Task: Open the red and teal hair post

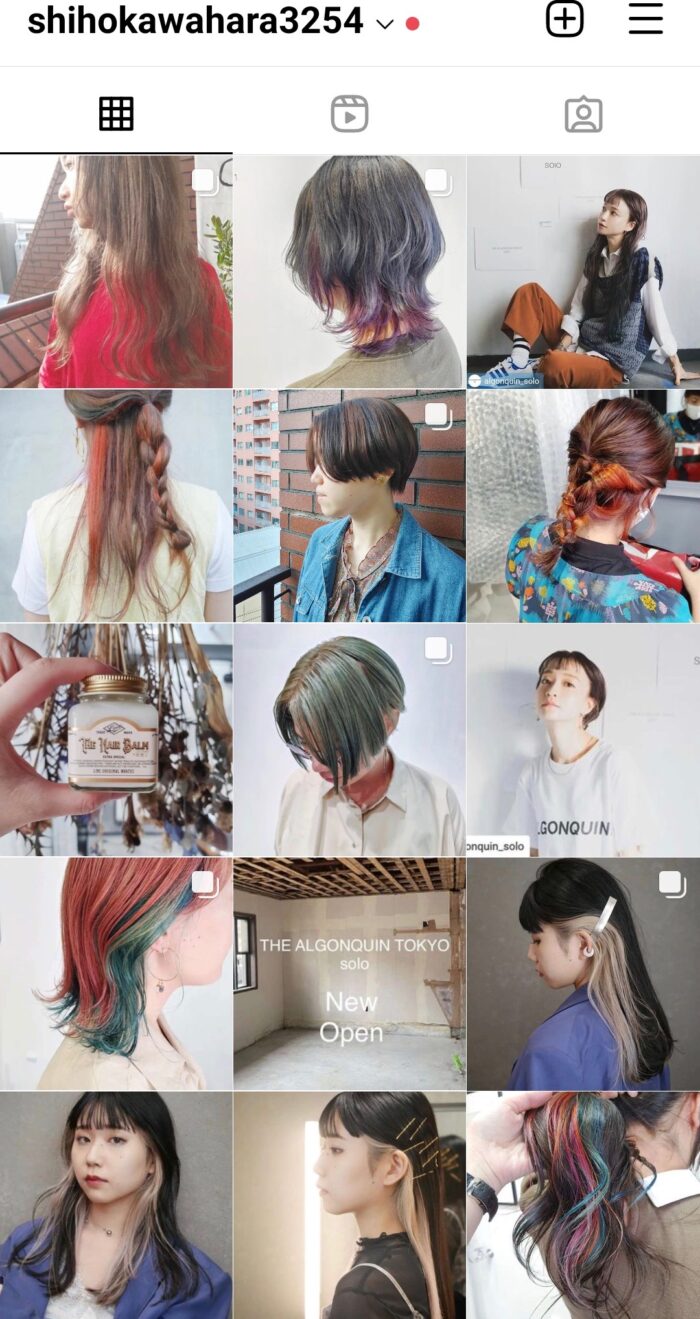Action: 115,974
